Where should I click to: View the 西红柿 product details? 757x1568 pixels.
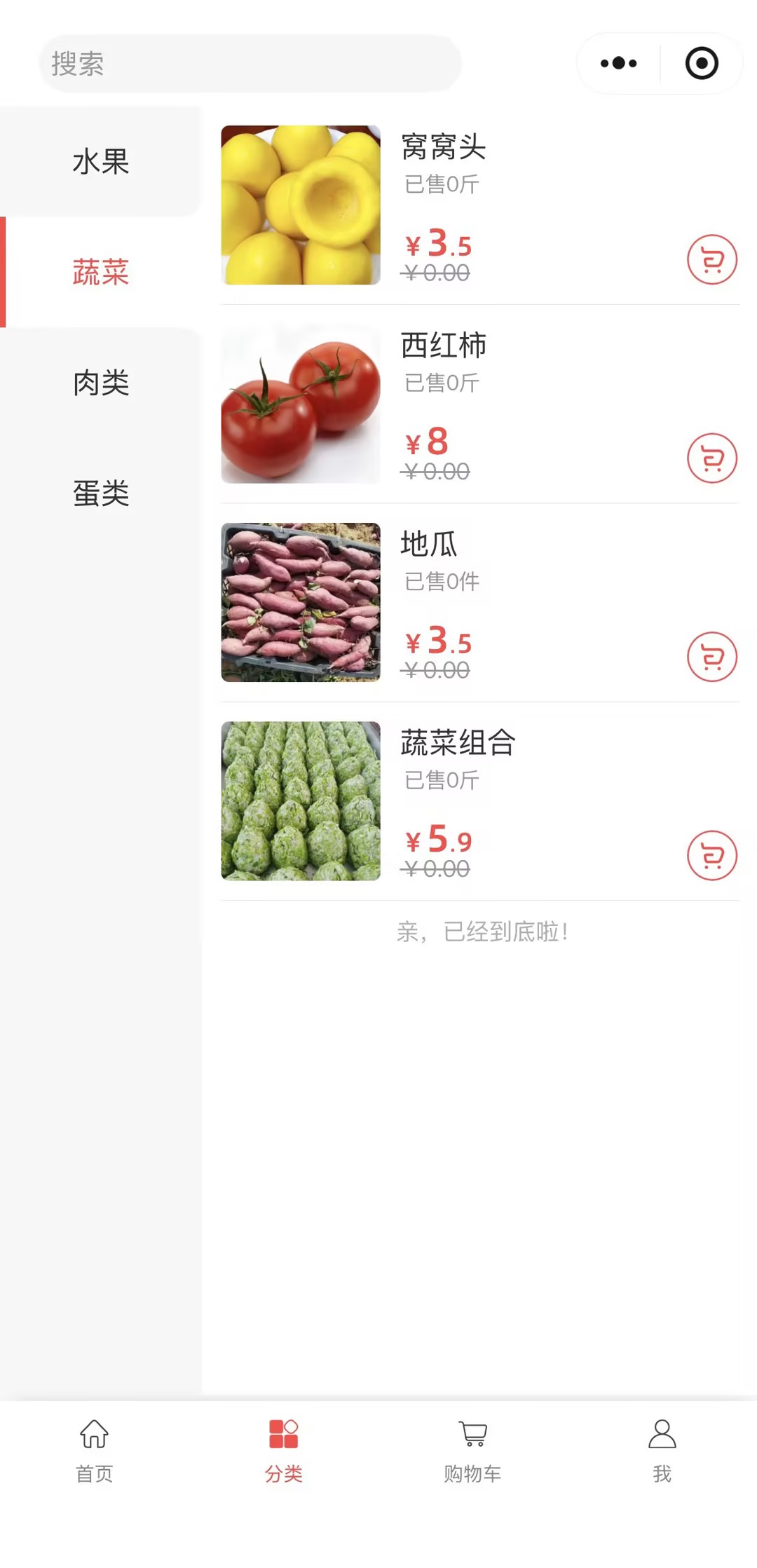pyautogui.click(x=301, y=404)
